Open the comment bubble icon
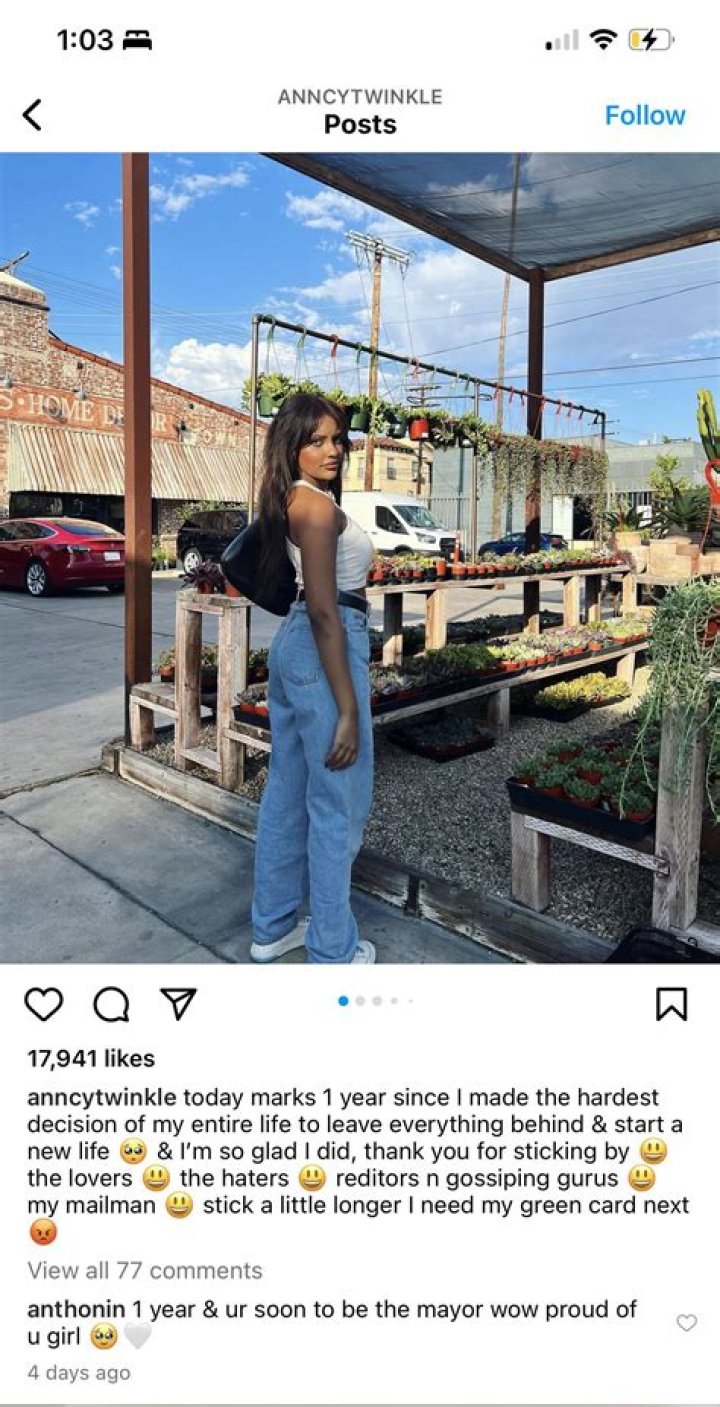720x1407 pixels. tap(111, 1004)
